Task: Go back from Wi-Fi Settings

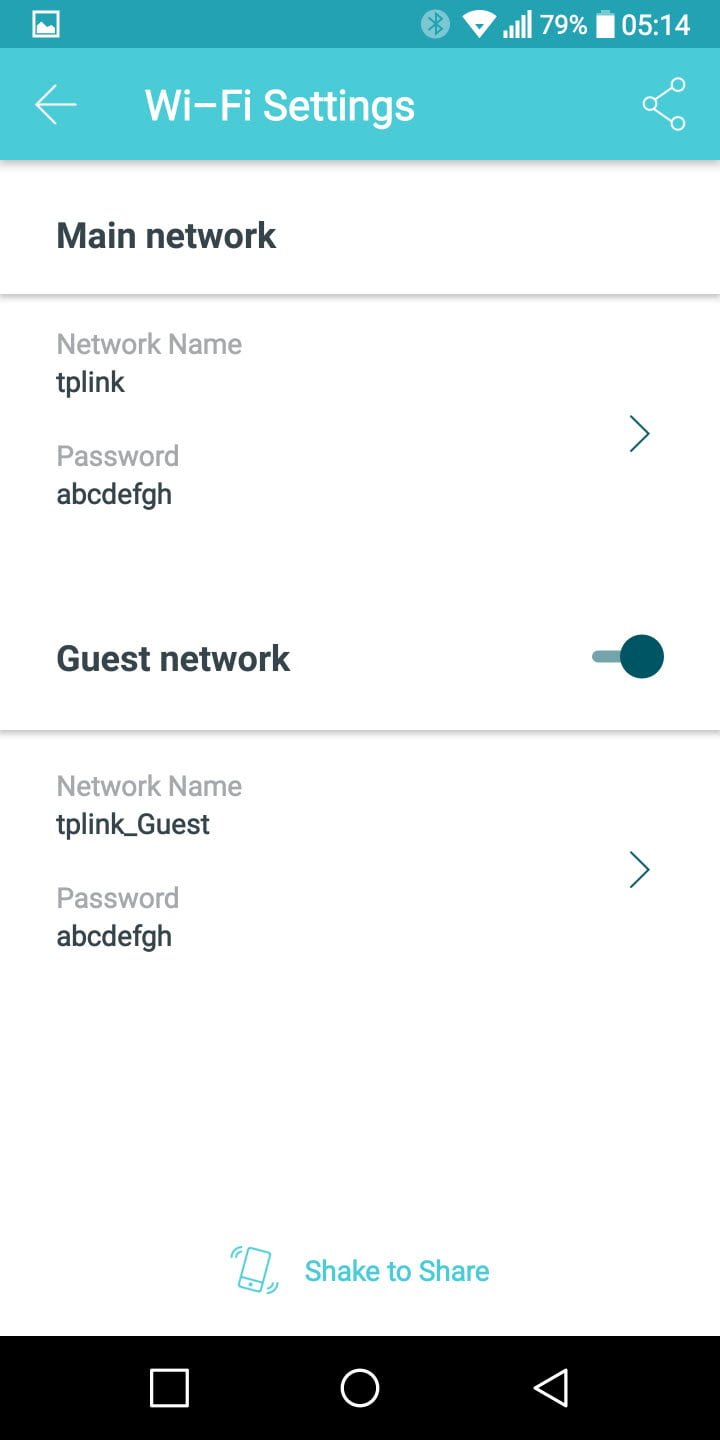Action: 56,105
